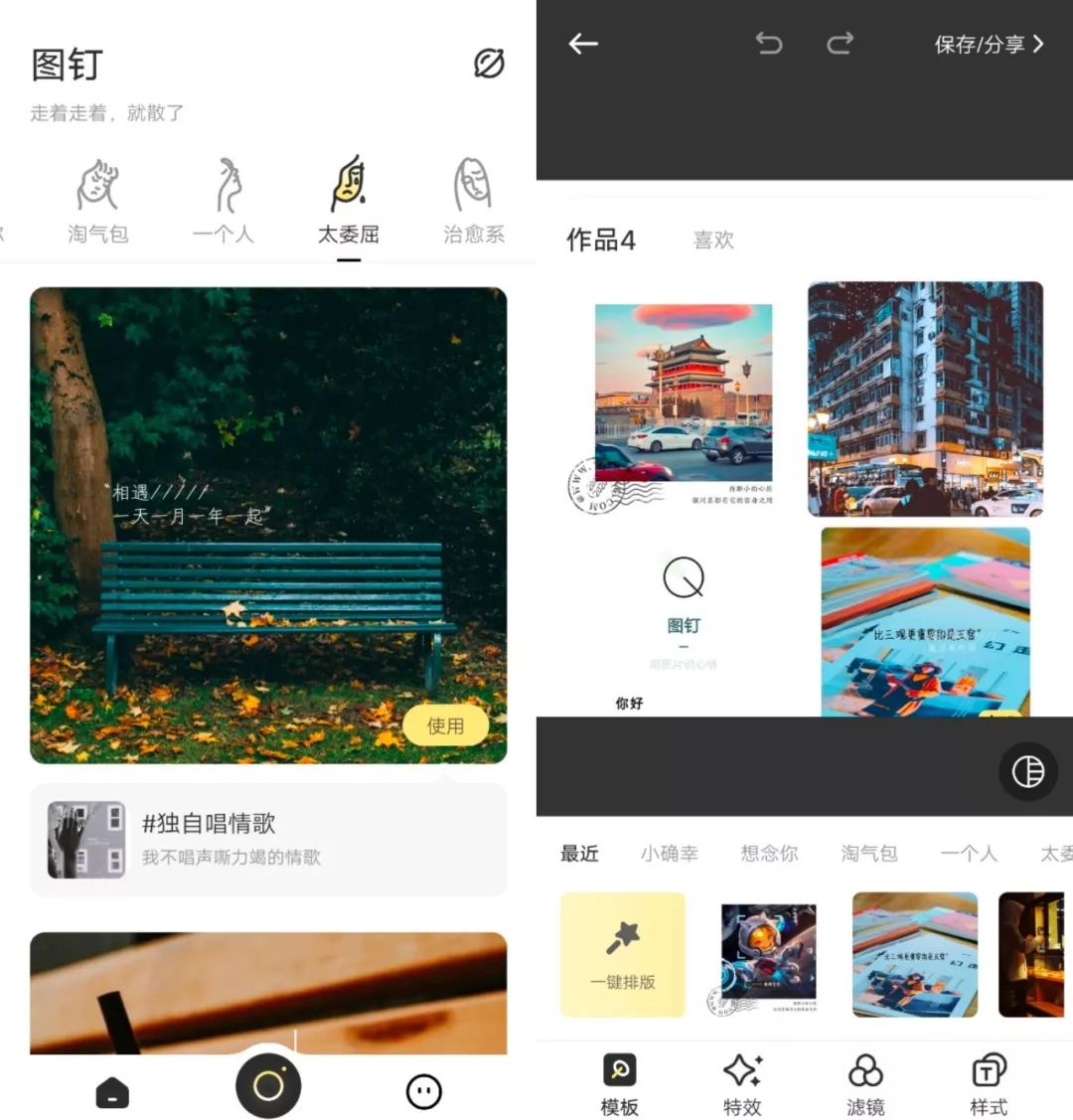Tap 一键排版 for auto layout
Screen dimensions: 1073x1120
623,954
